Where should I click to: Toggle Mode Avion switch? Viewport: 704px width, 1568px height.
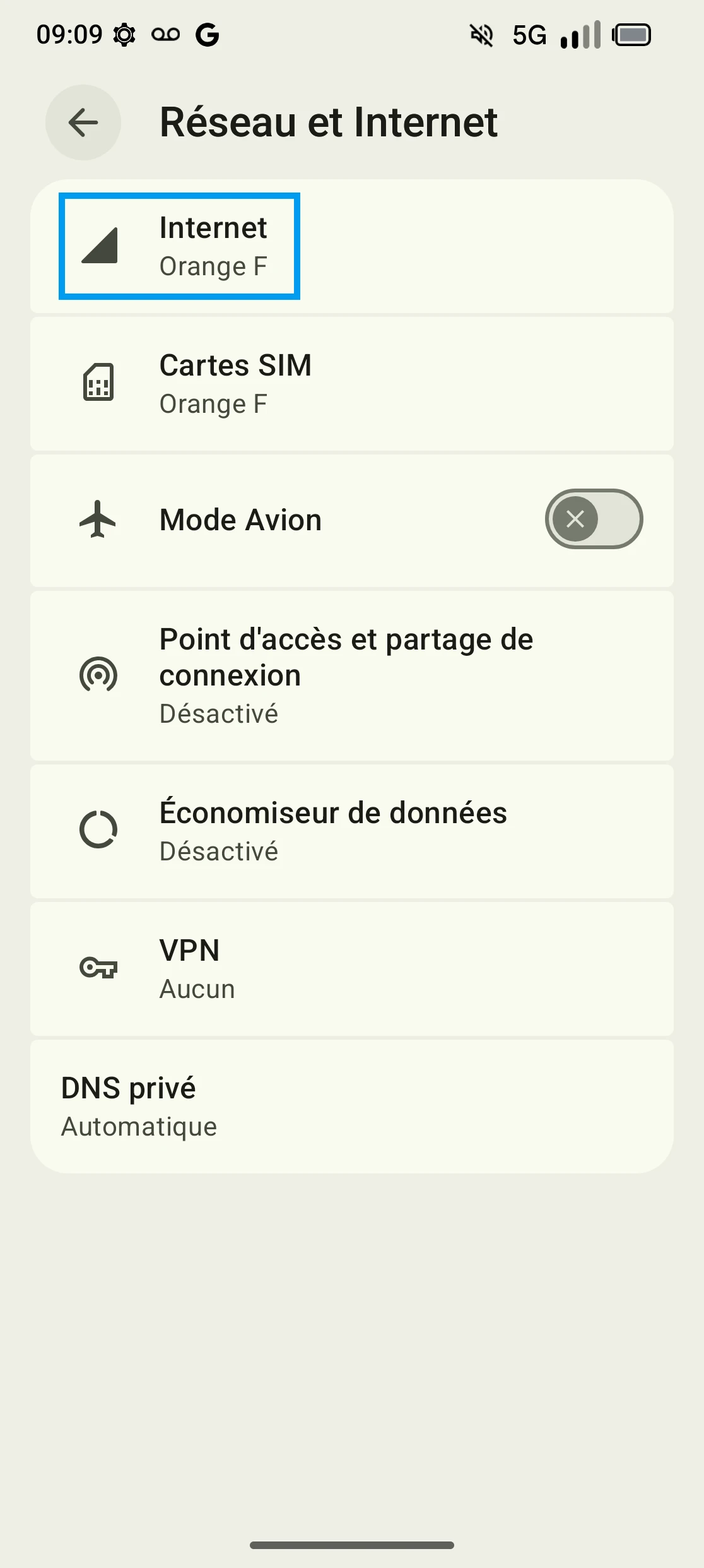coord(593,519)
